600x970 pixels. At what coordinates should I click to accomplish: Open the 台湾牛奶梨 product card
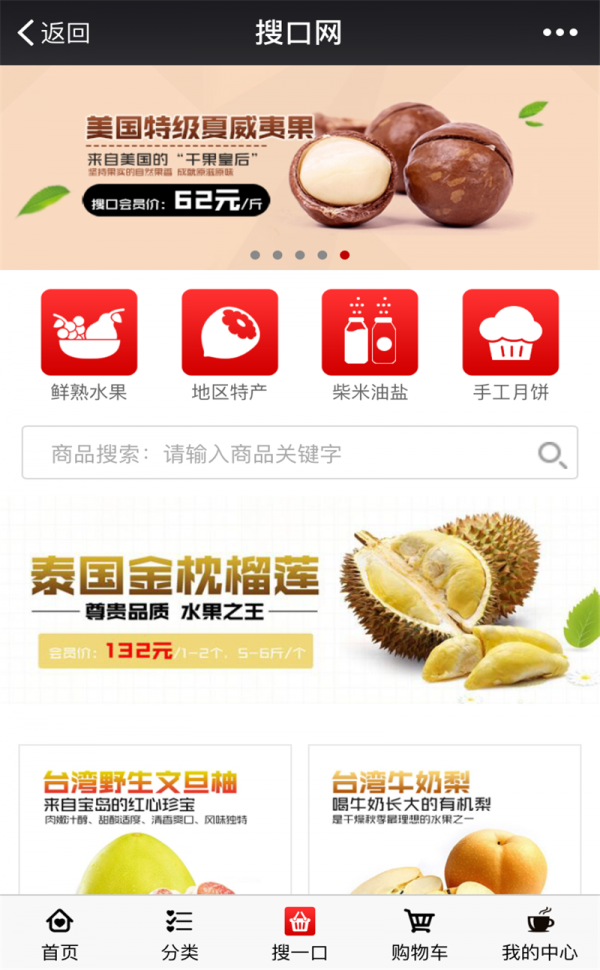click(x=444, y=820)
